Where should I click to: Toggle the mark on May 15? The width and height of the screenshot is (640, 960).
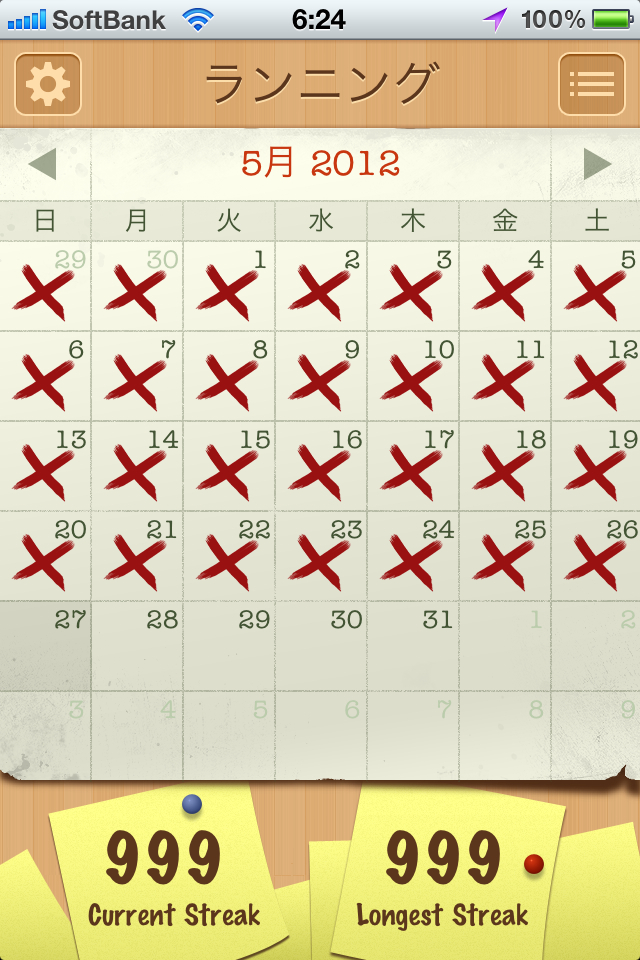coord(229,467)
